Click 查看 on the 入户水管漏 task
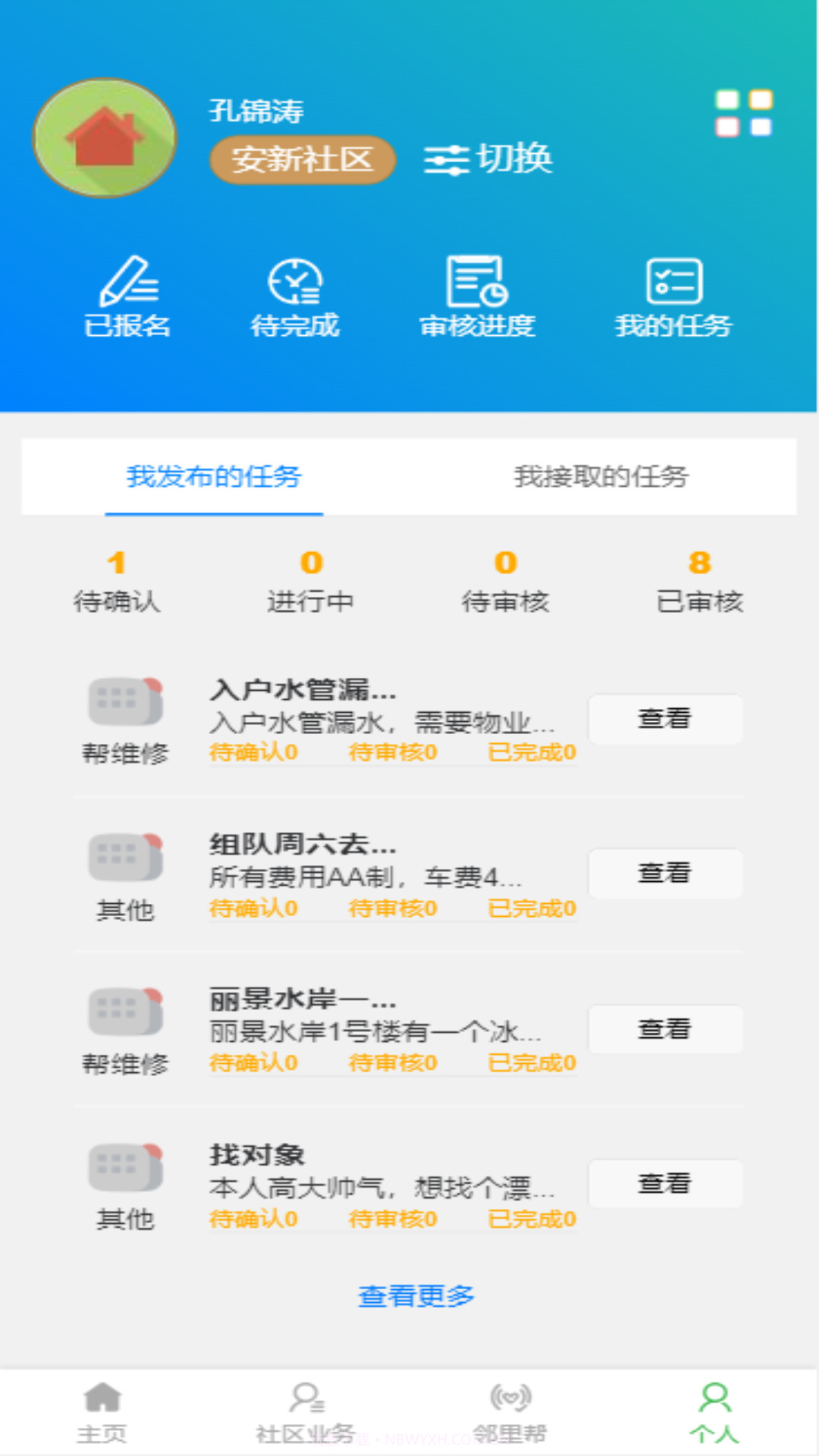The height and width of the screenshot is (1456, 819). pos(665,718)
